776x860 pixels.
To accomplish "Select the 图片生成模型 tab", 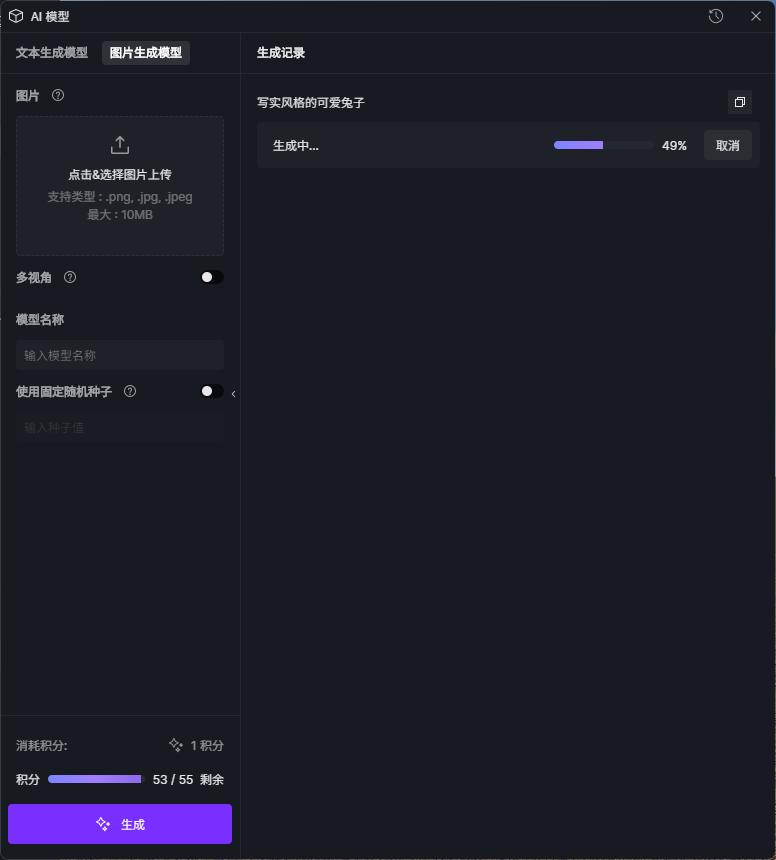I will point(146,53).
